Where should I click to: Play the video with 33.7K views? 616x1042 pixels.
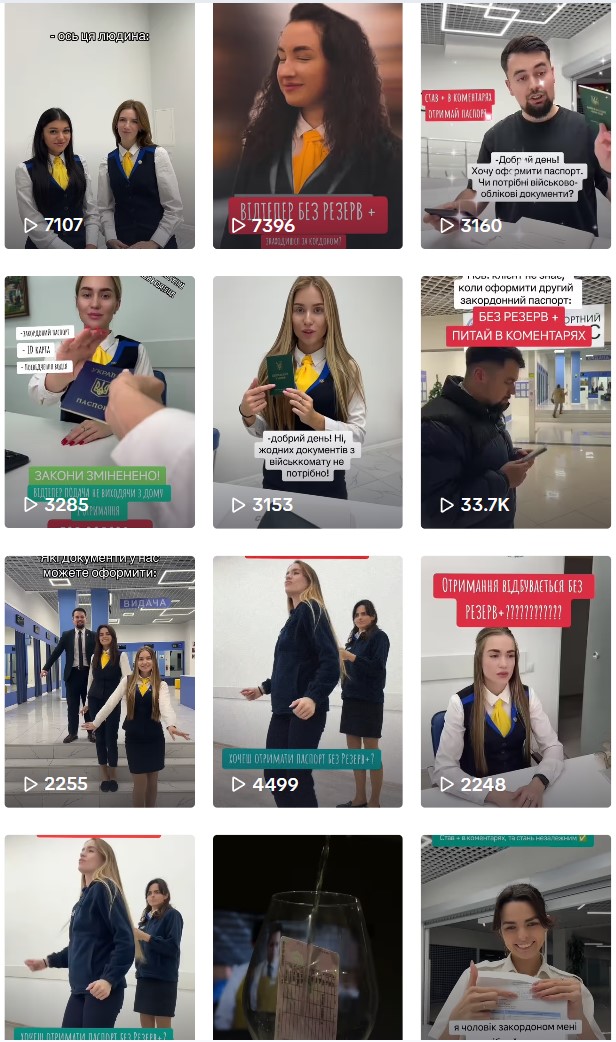[x=515, y=400]
